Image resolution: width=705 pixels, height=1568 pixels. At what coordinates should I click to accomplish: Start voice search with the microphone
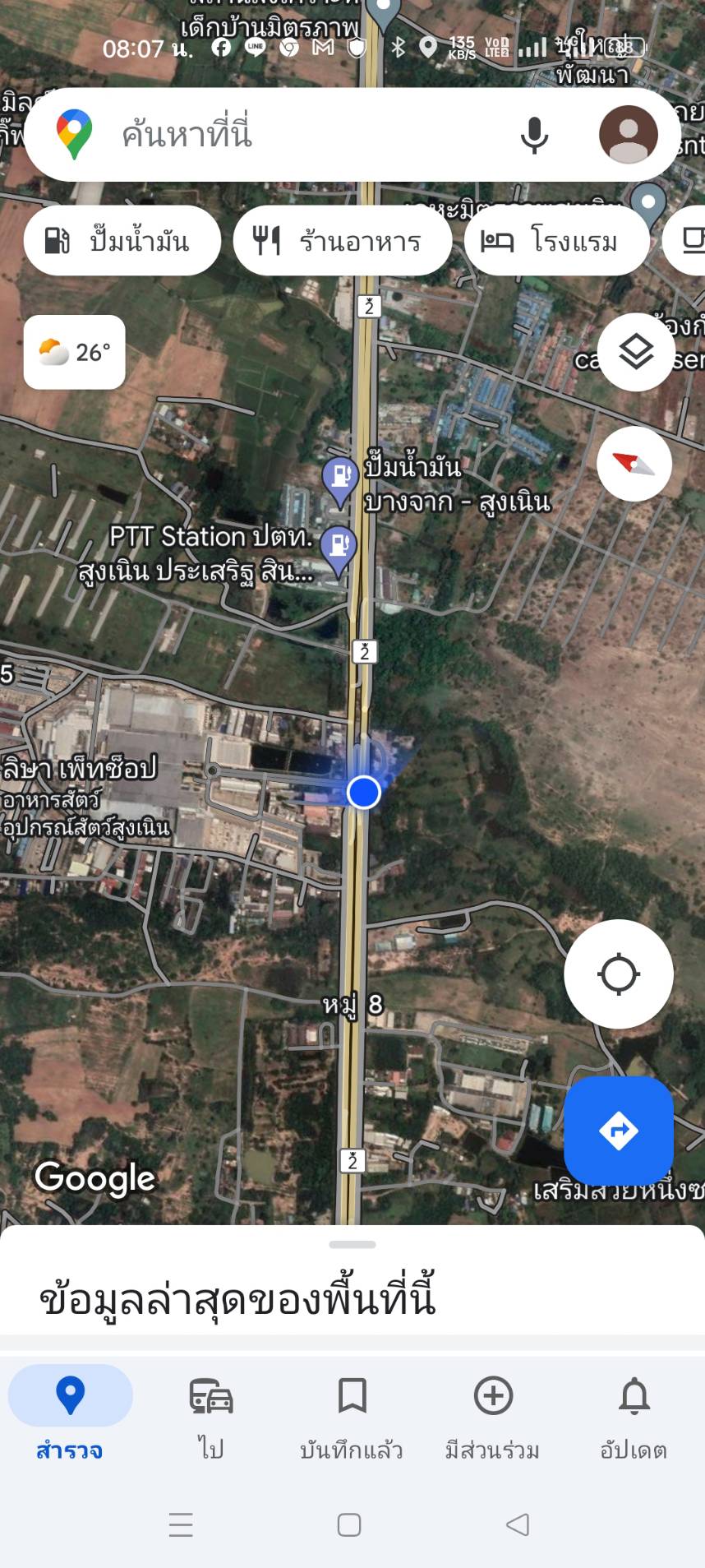[534, 135]
